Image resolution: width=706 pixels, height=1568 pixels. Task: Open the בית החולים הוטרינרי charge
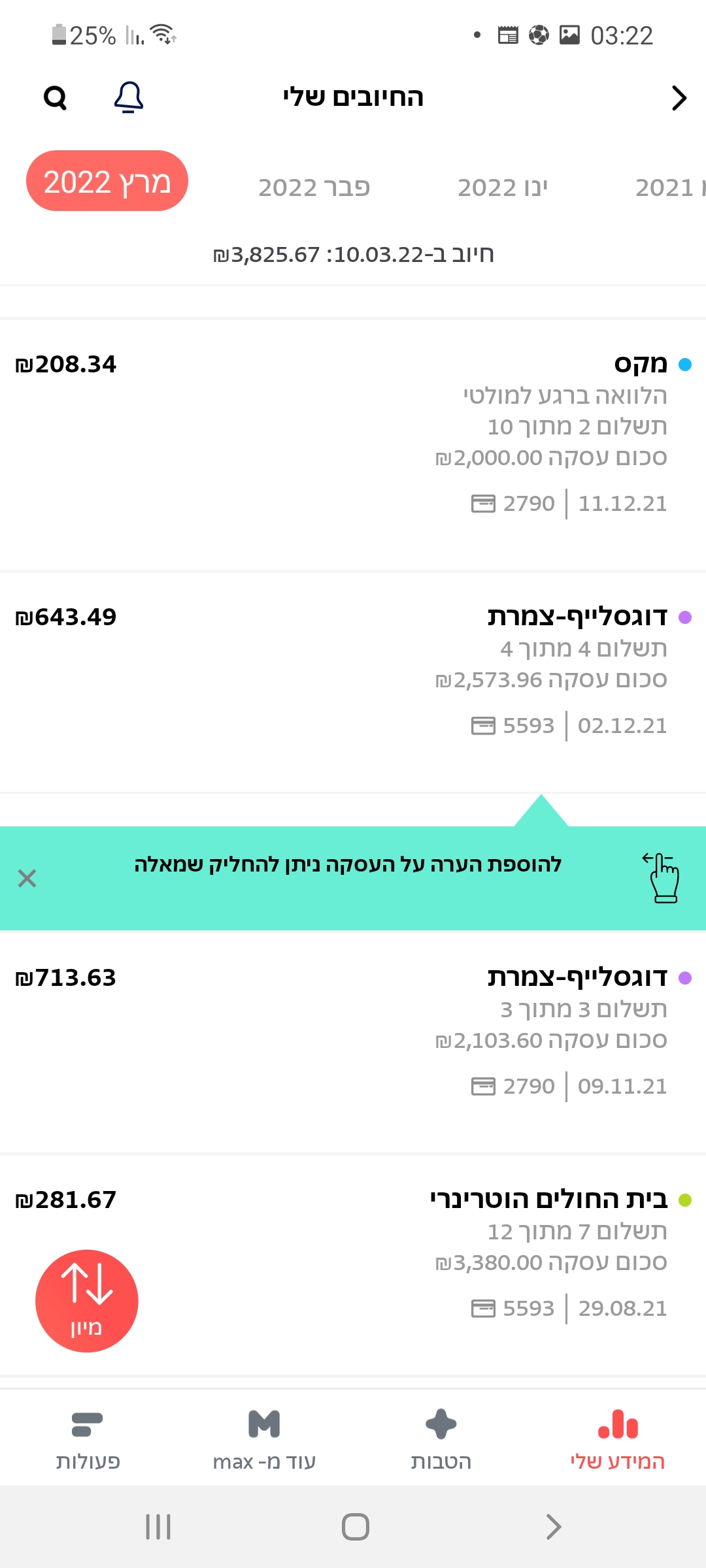tap(353, 1264)
